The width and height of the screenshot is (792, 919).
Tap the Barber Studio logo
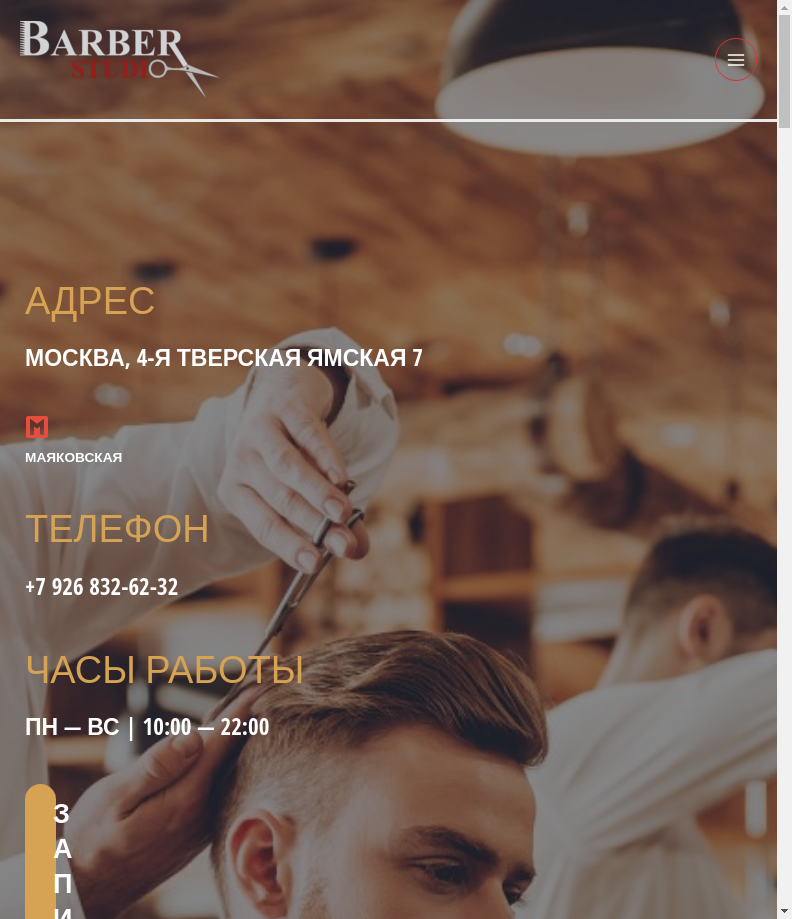point(117,56)
